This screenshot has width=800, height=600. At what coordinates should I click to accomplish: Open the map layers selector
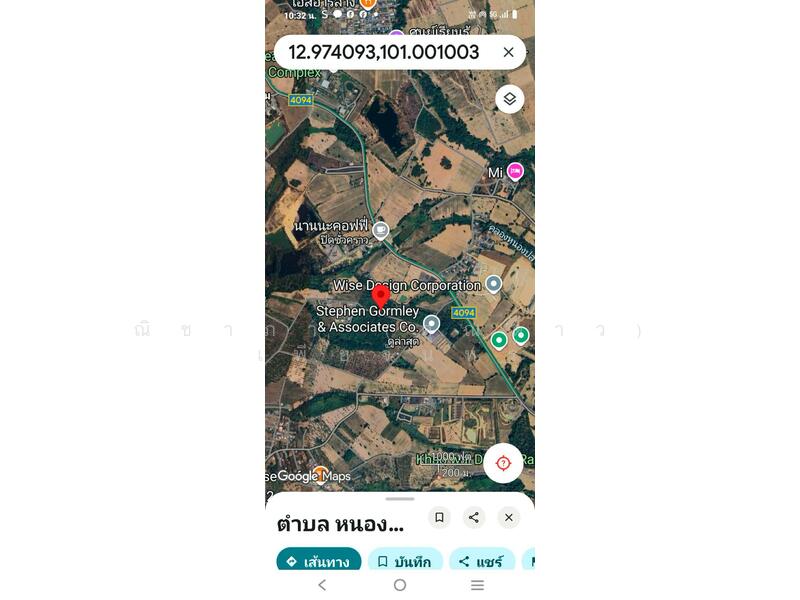[x=509, y=99]
